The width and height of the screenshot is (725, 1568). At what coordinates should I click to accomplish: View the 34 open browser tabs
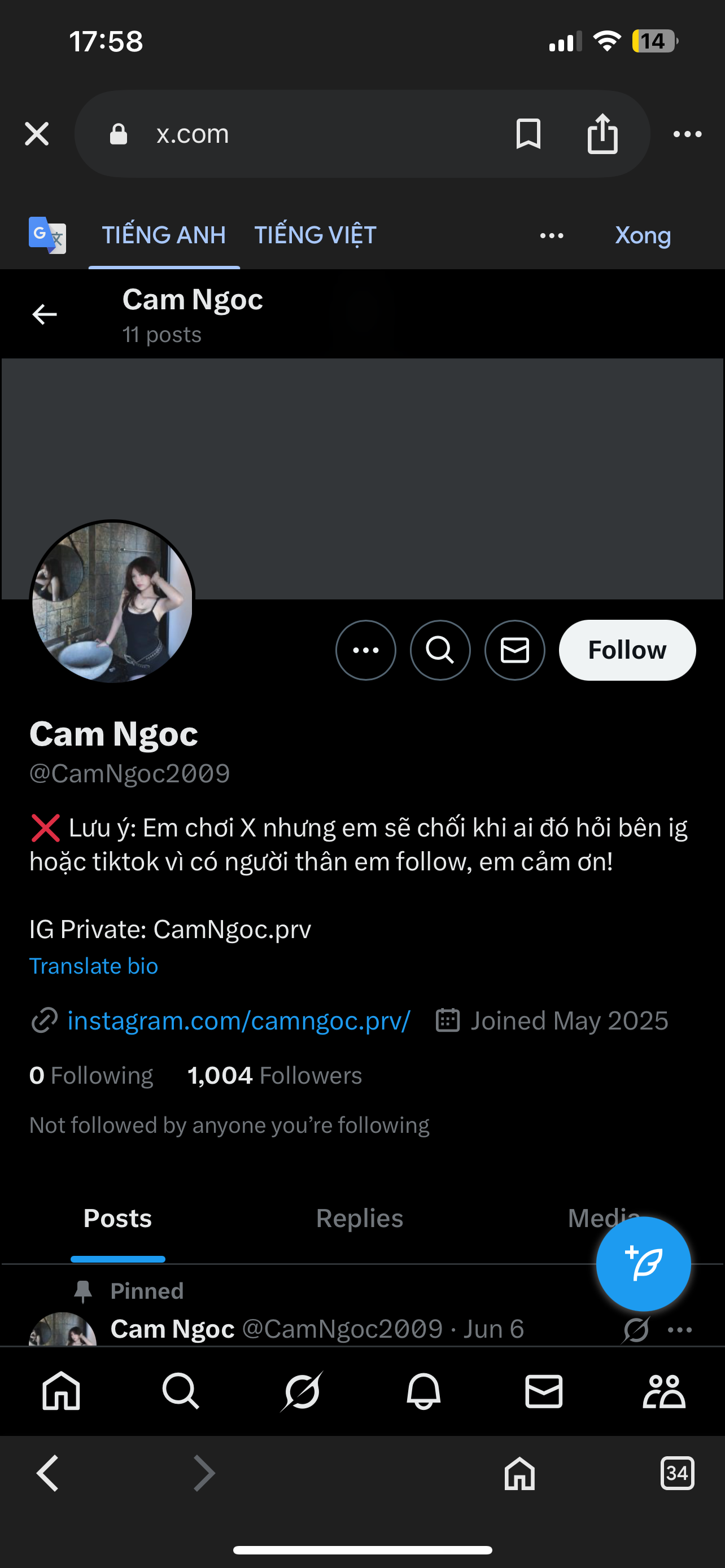pyautogui.click(x=677, y=1474)
